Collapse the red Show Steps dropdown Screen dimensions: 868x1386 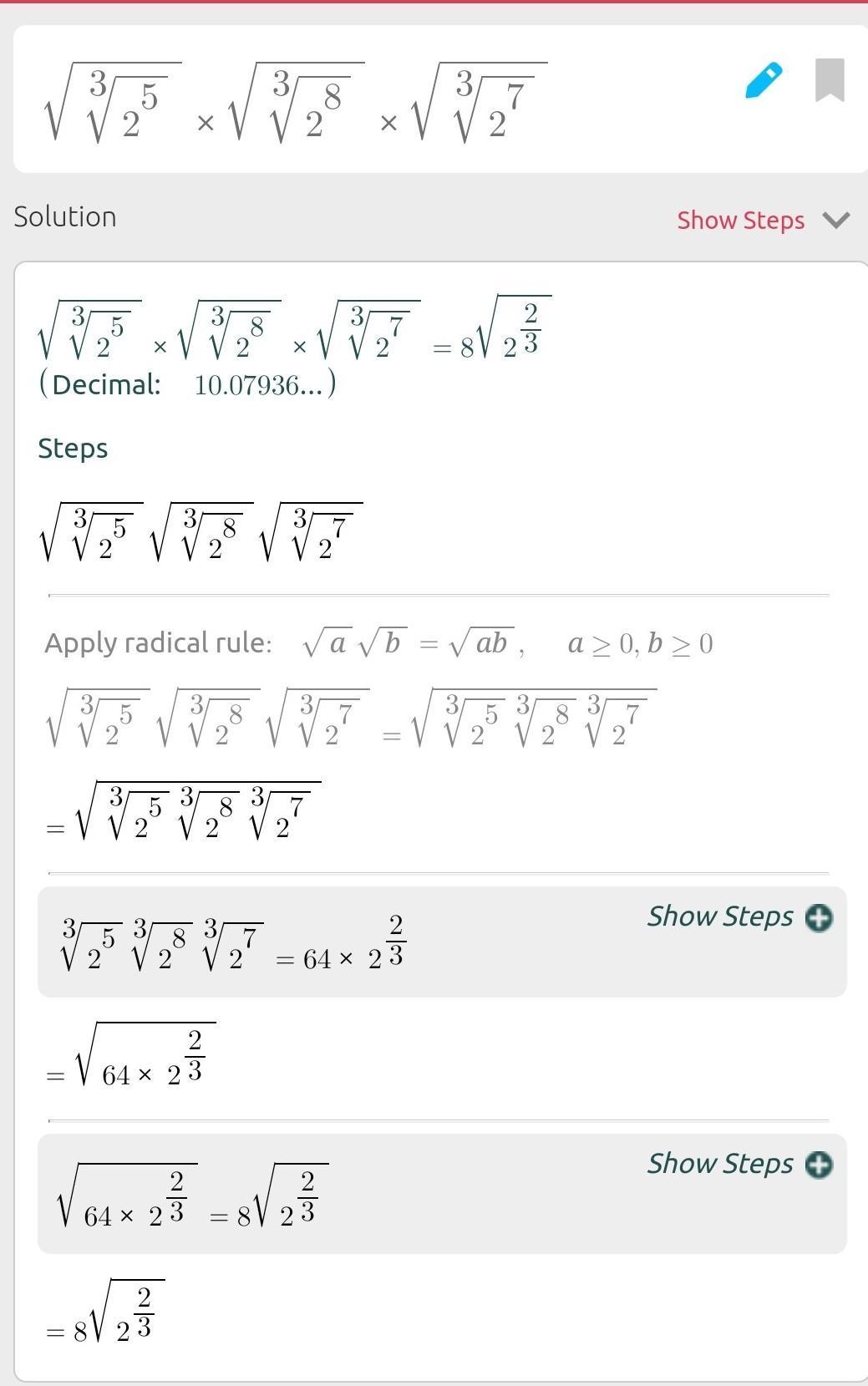[762, 221]
